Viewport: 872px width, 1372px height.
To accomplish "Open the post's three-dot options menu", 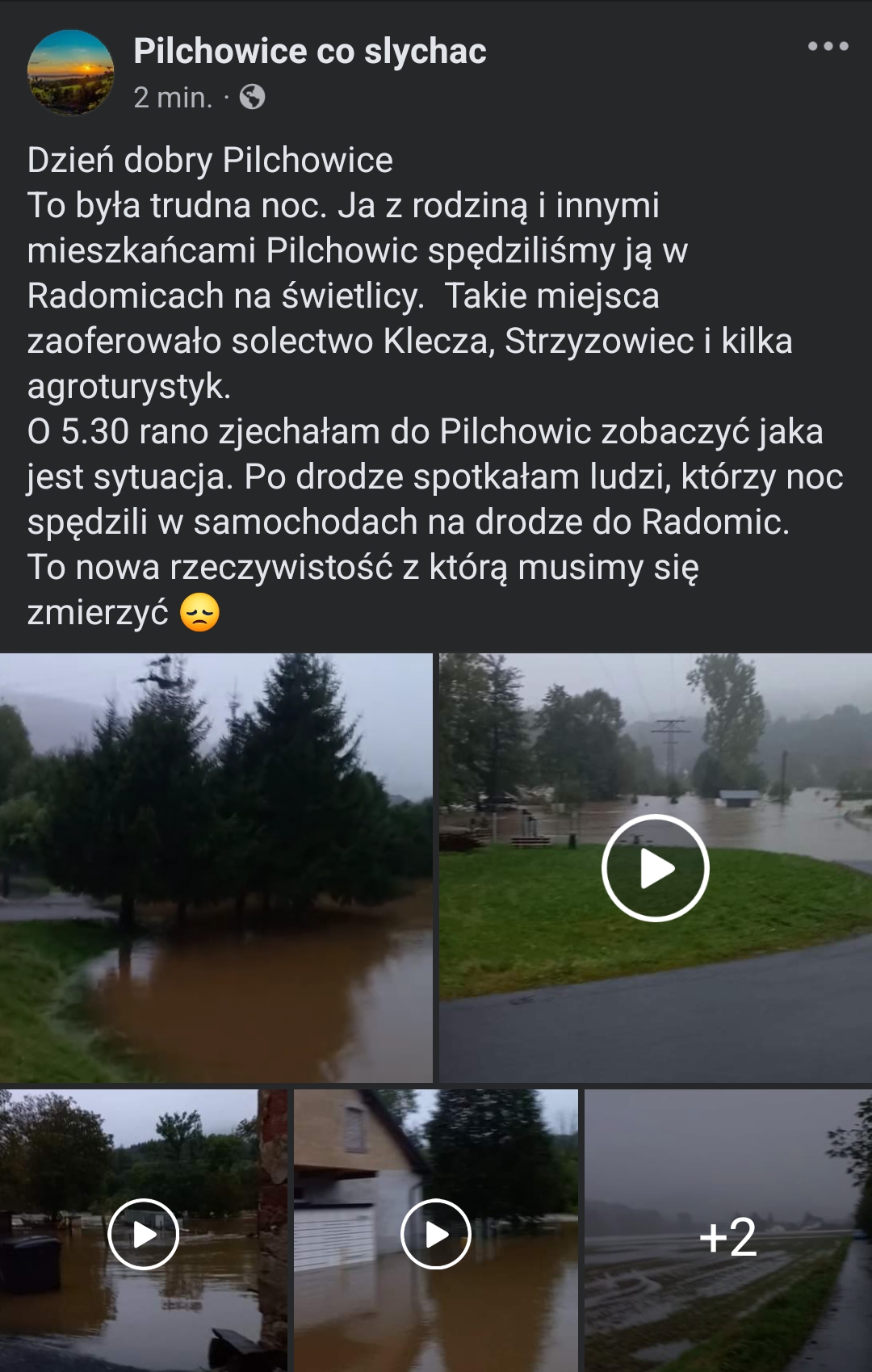I will [x=828, y=47].
